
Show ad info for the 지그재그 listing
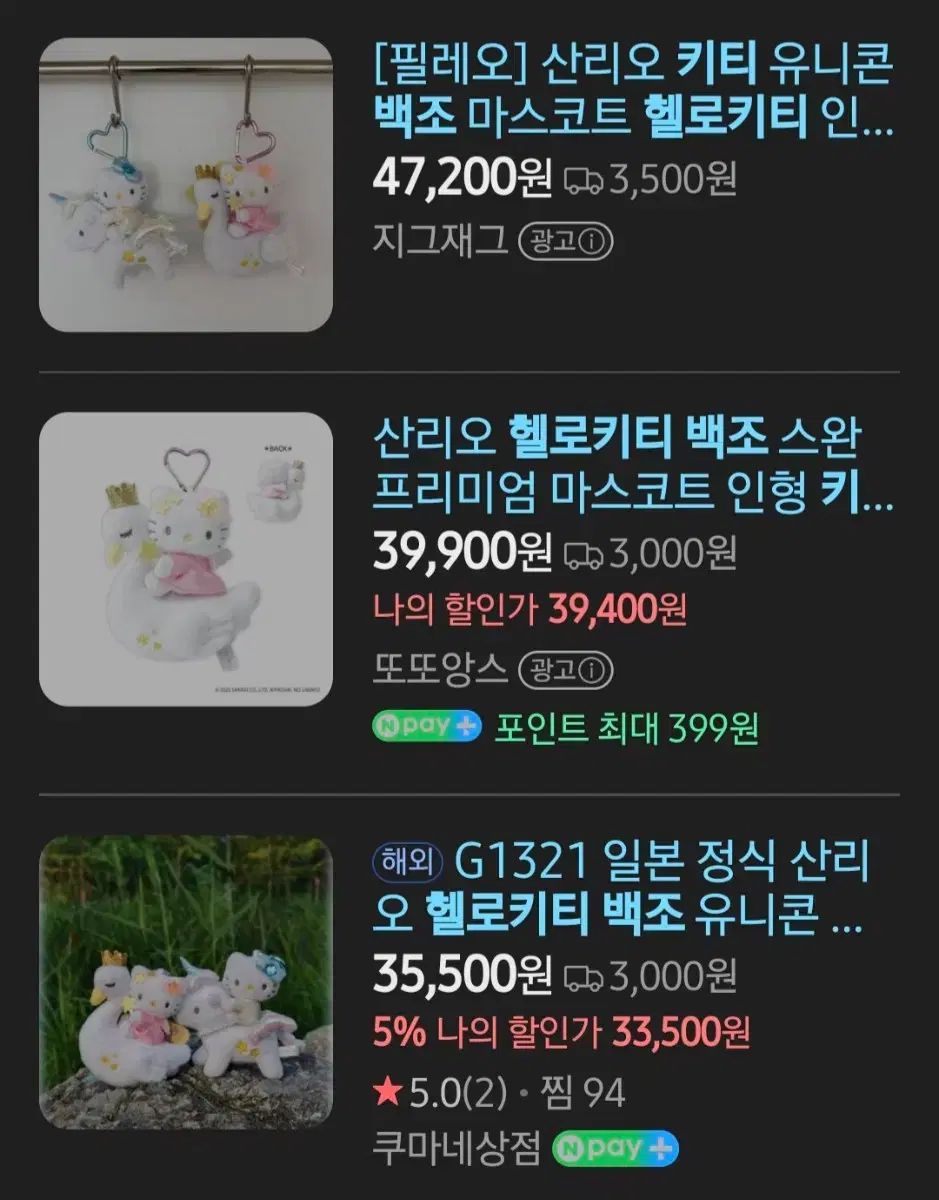coord(566,242)
